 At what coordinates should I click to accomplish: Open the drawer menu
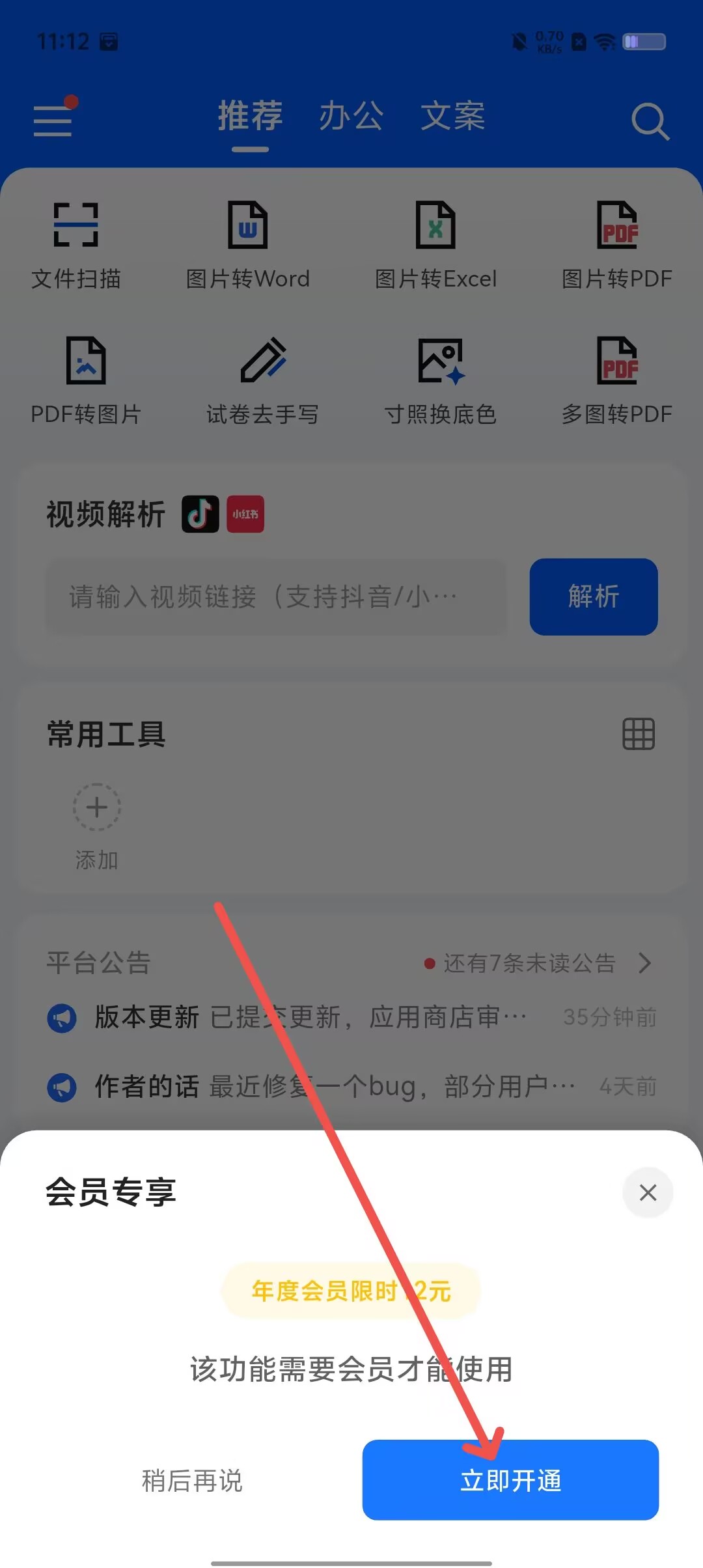click(53, 118)
